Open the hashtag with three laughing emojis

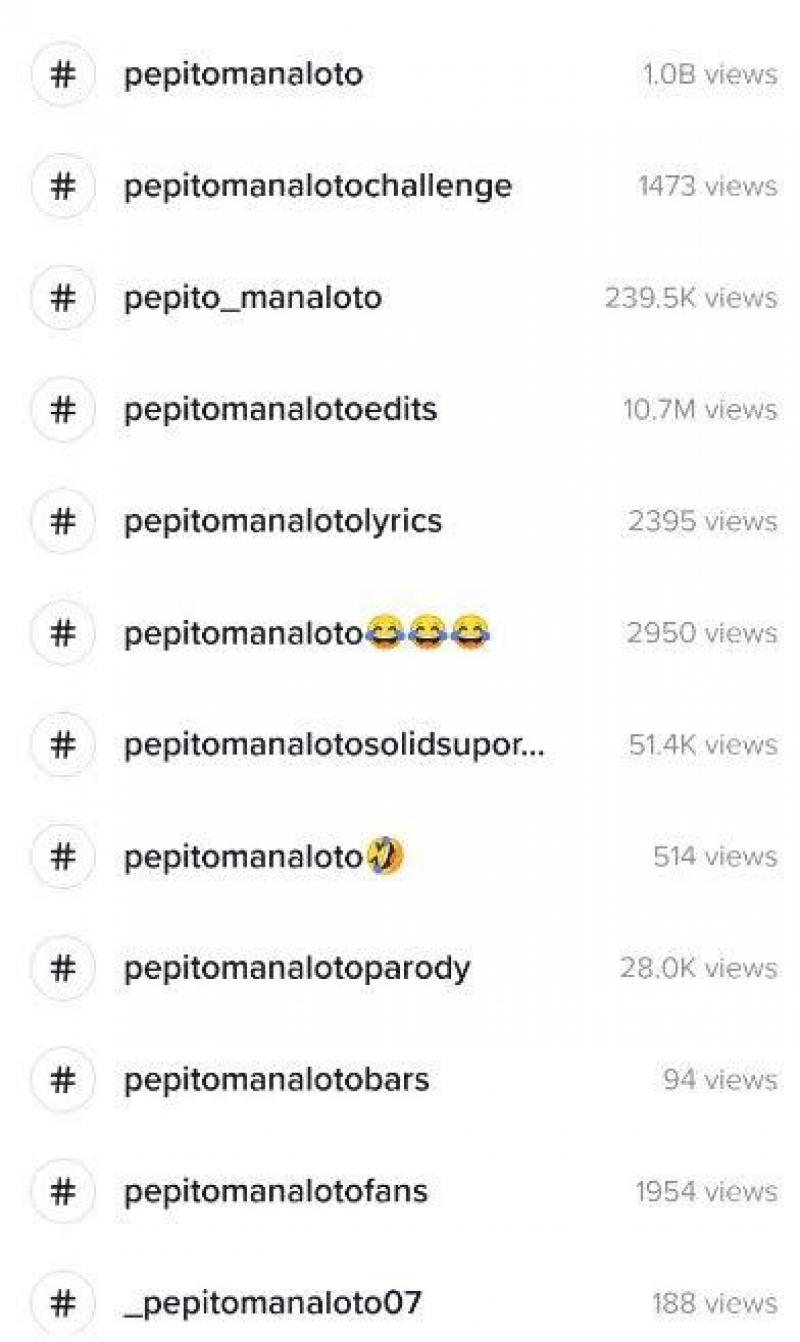(x=307, y=634)
